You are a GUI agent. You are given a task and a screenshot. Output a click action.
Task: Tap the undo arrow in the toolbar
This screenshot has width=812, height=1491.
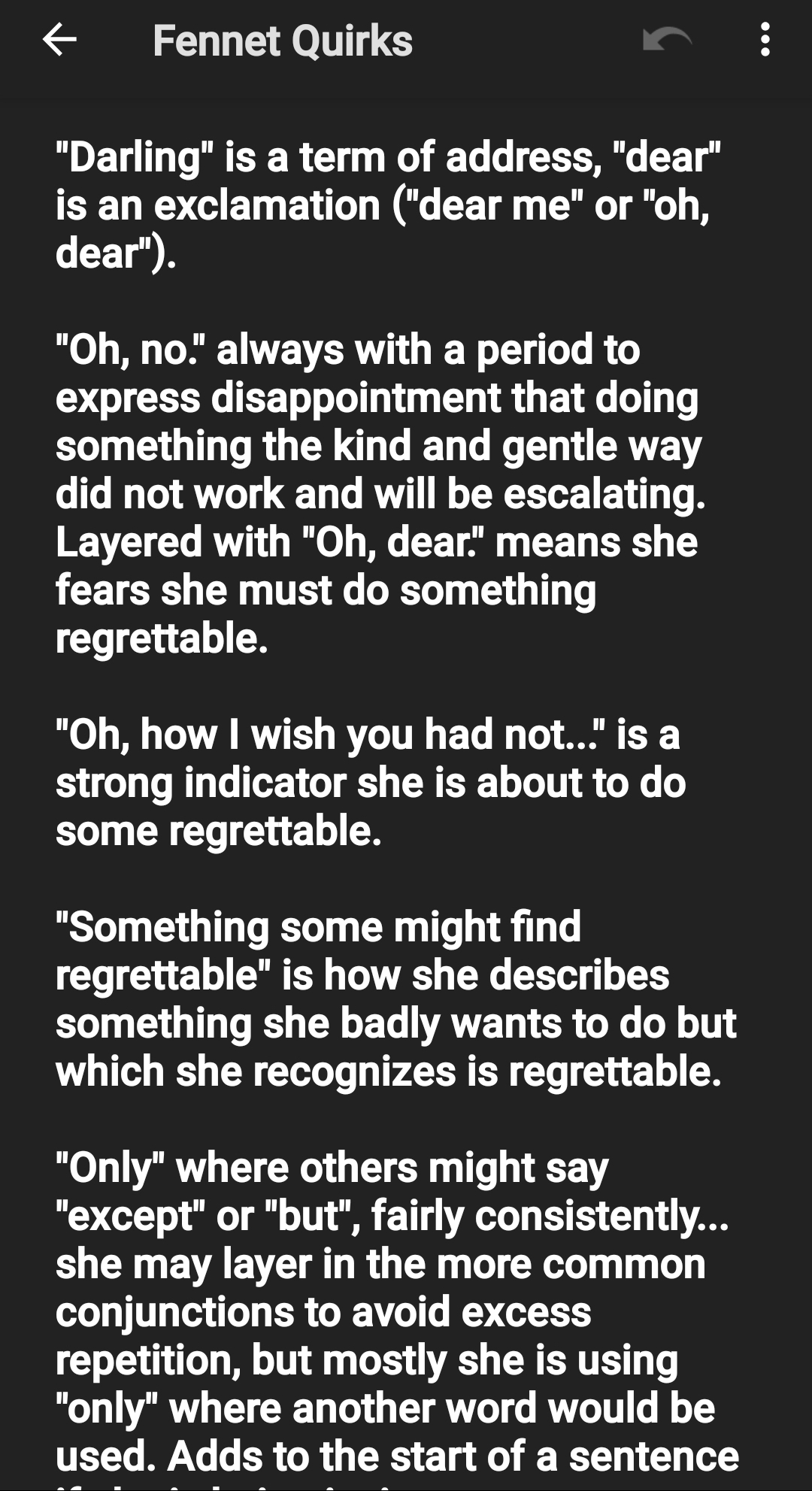point(666,40)
